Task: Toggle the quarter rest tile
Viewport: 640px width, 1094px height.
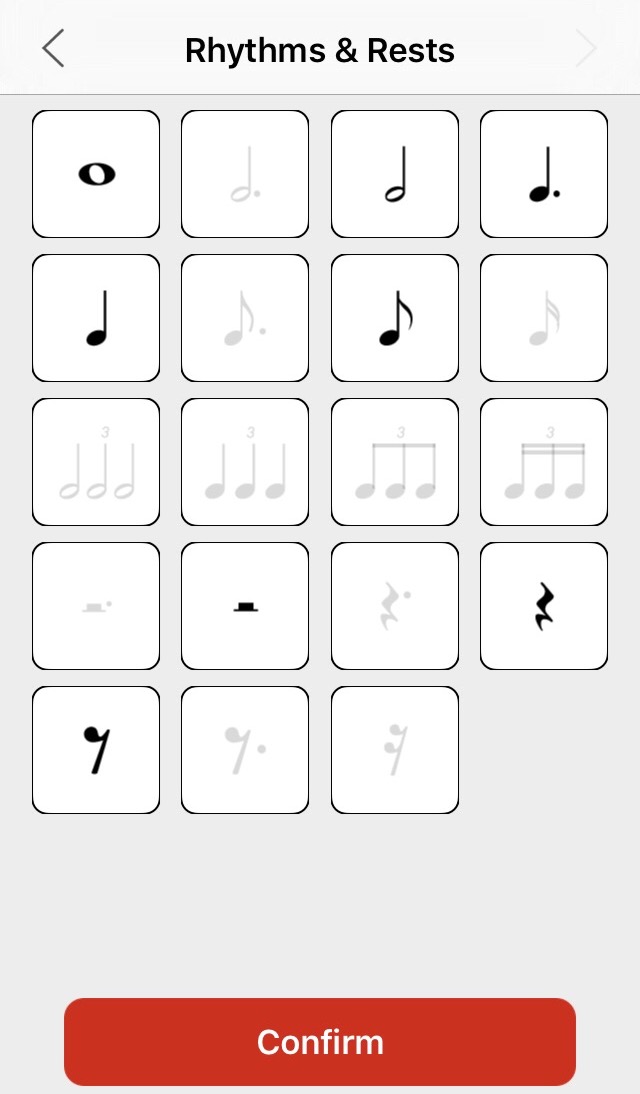Action: [544, 606]
